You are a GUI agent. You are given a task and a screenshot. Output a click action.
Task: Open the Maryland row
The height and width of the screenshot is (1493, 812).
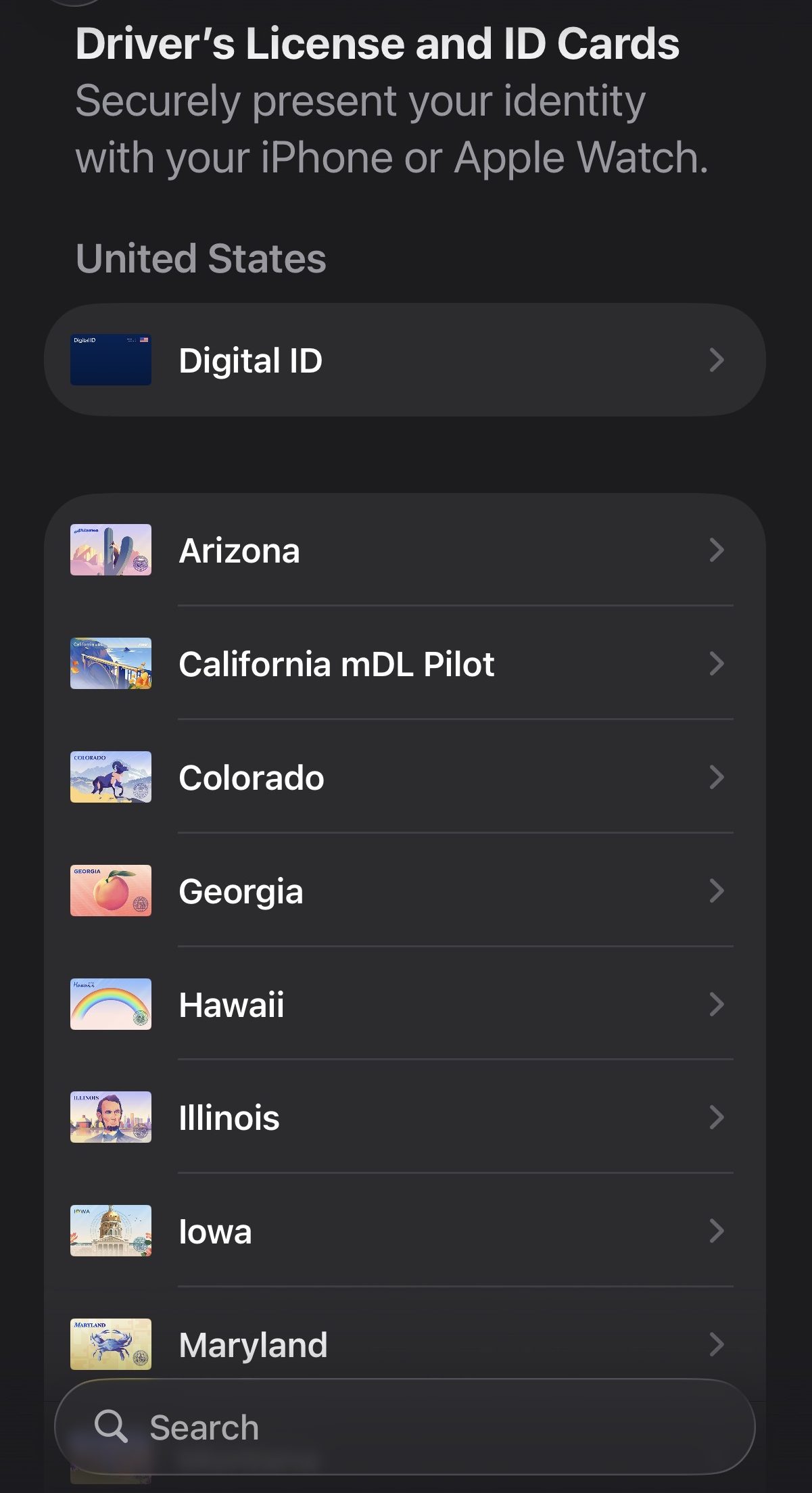[x=404, y=1344]
